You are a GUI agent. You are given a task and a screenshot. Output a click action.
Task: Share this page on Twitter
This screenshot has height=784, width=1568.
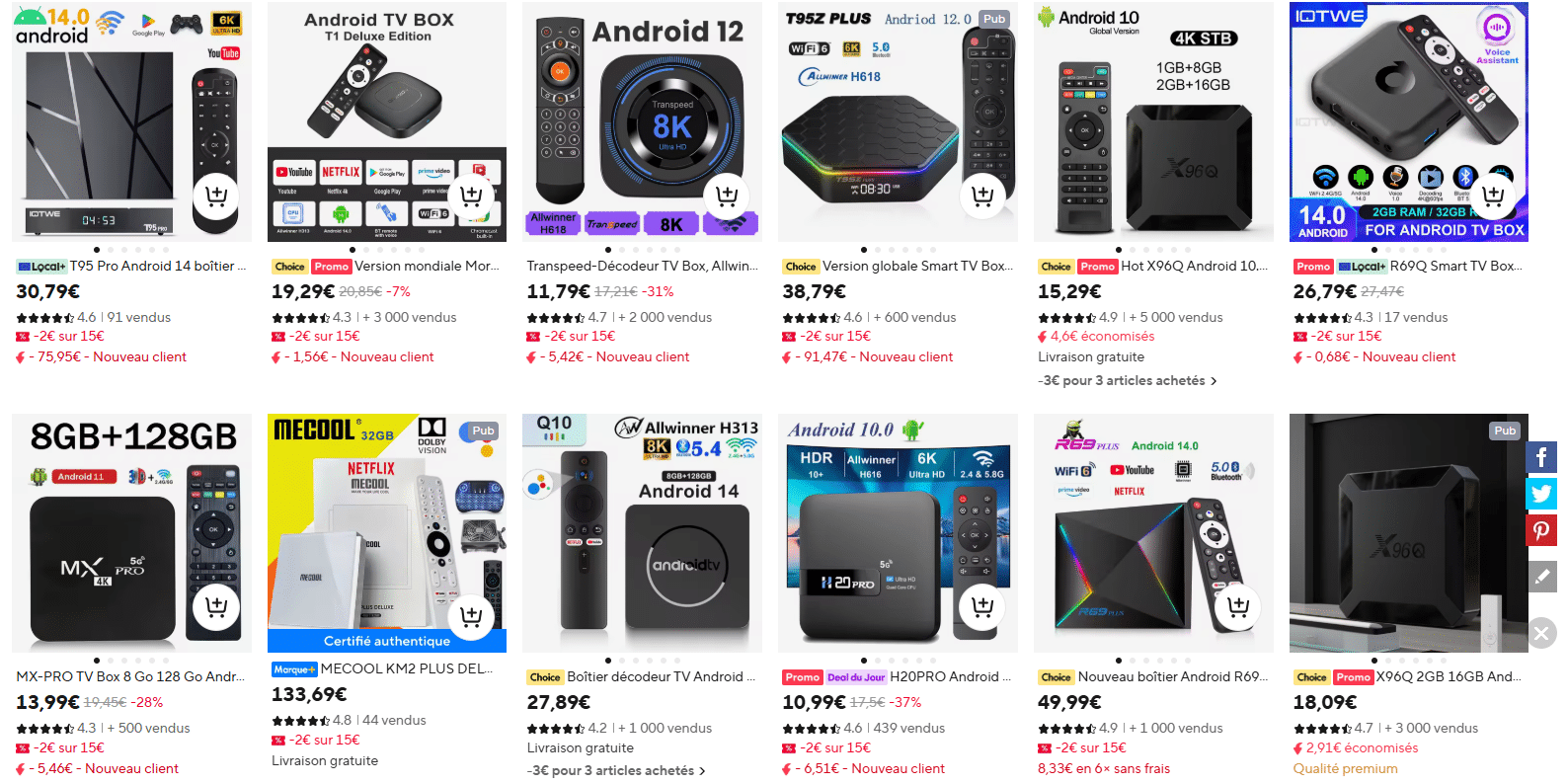(x=1541, y=494)
